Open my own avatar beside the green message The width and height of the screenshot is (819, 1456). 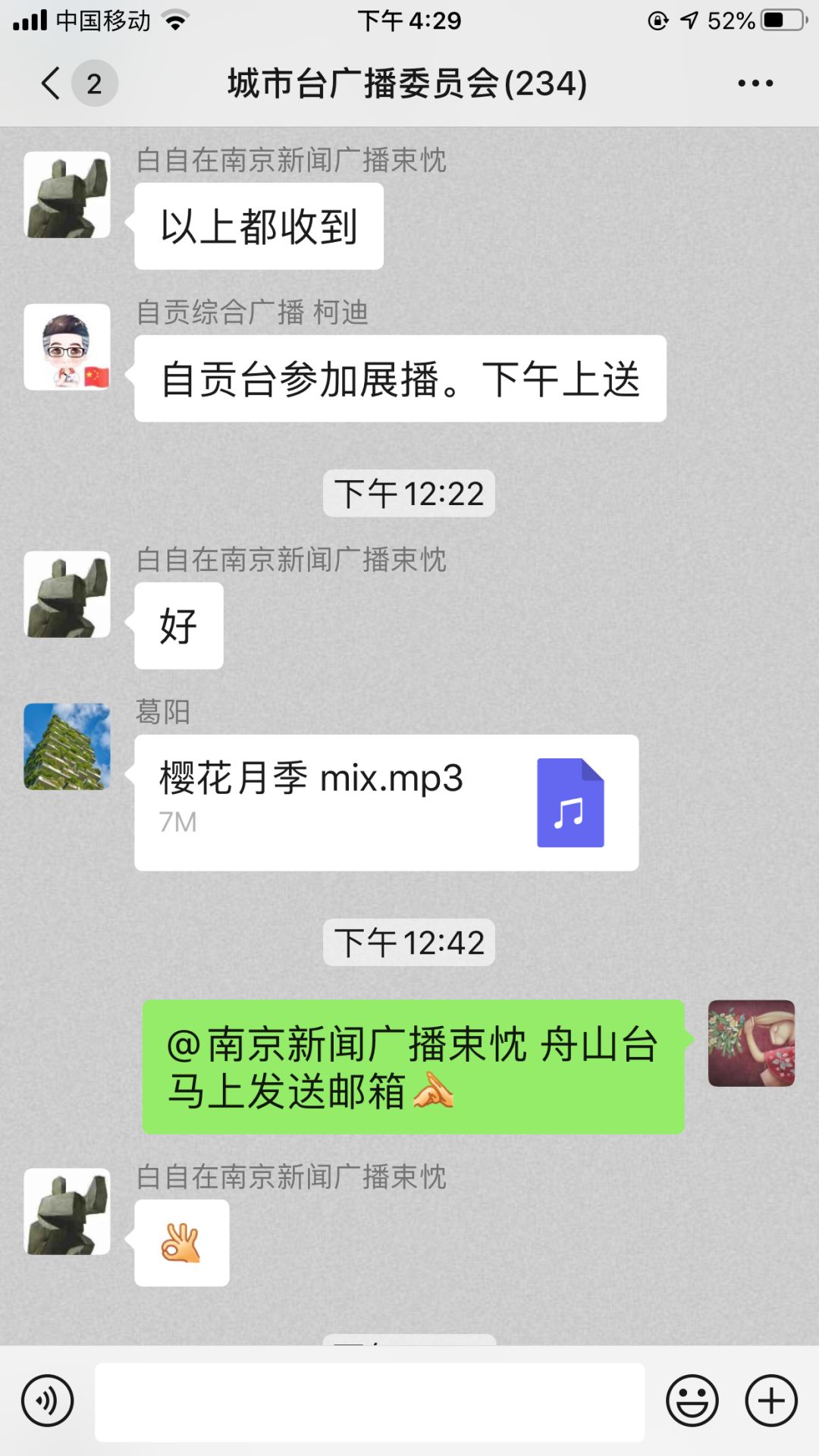[751, 1043]
